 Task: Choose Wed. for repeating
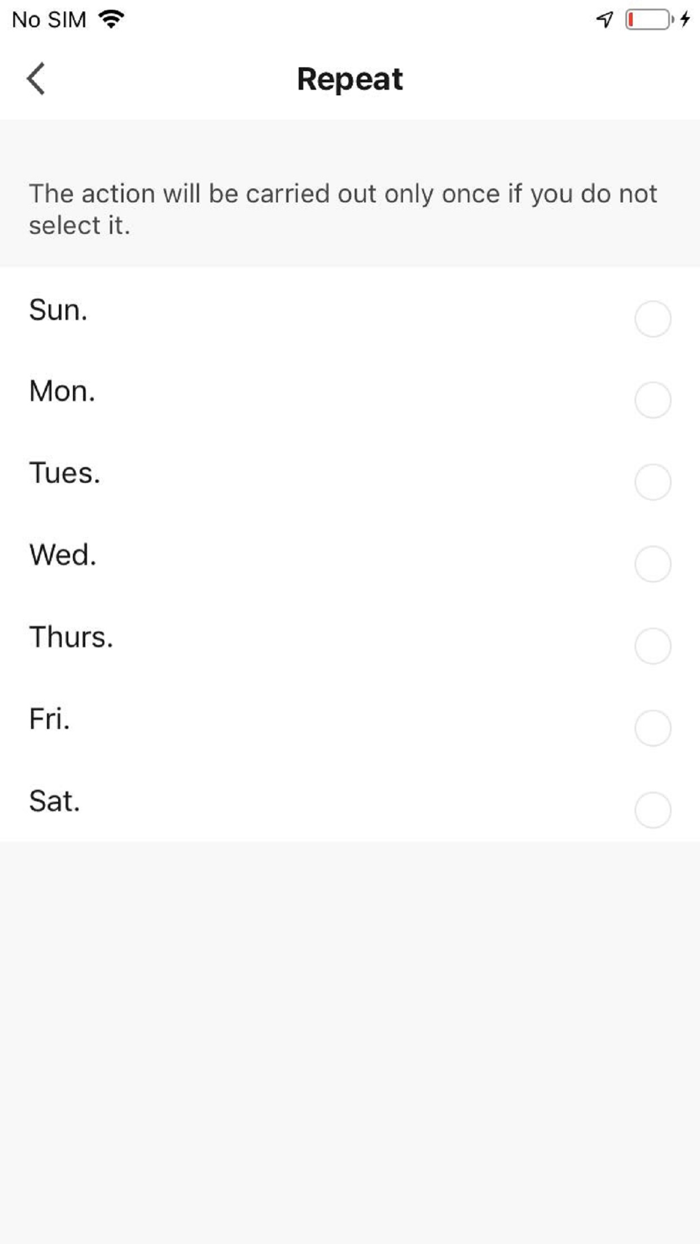[653, 564]
